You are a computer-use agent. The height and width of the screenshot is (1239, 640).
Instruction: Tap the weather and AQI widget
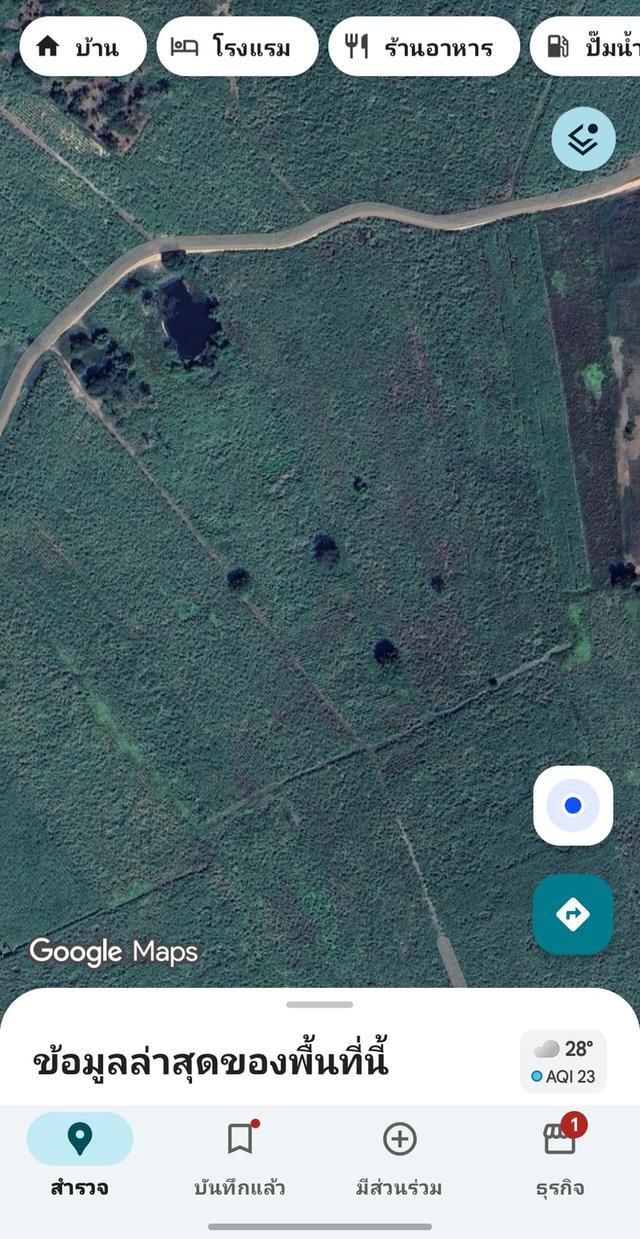(x=563, y=1061)
